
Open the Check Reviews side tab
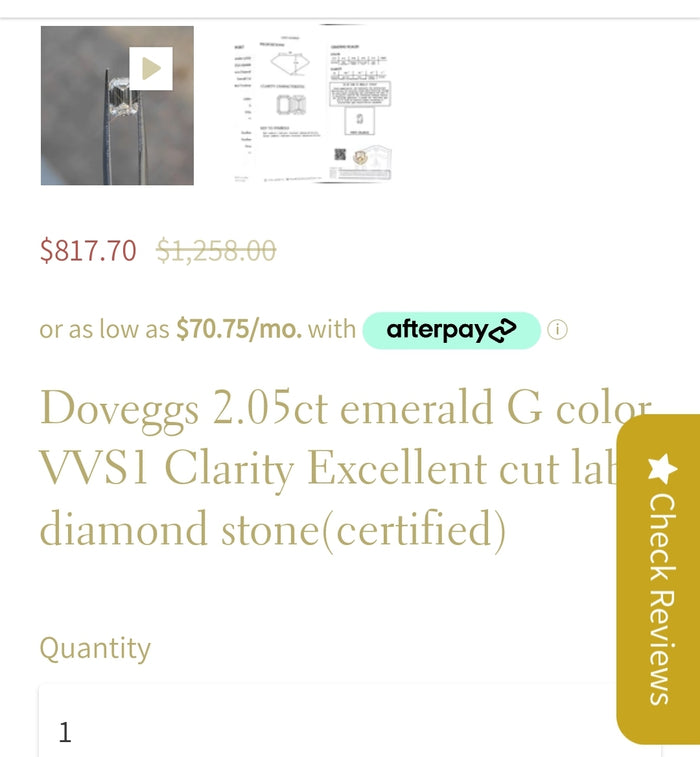(658, 580)
